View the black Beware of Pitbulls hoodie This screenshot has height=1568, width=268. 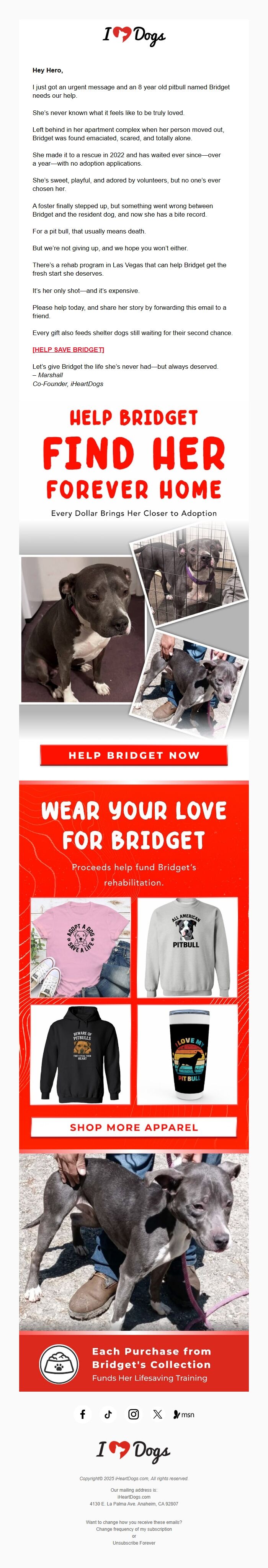80,1054
